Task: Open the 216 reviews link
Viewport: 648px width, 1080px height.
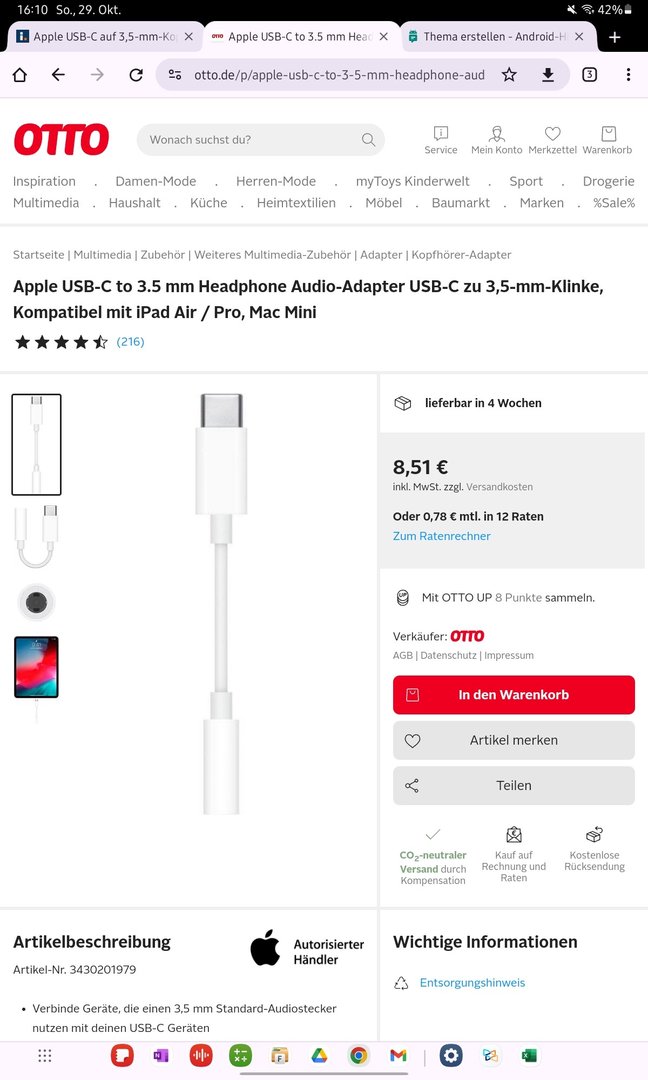Action: 130,342
